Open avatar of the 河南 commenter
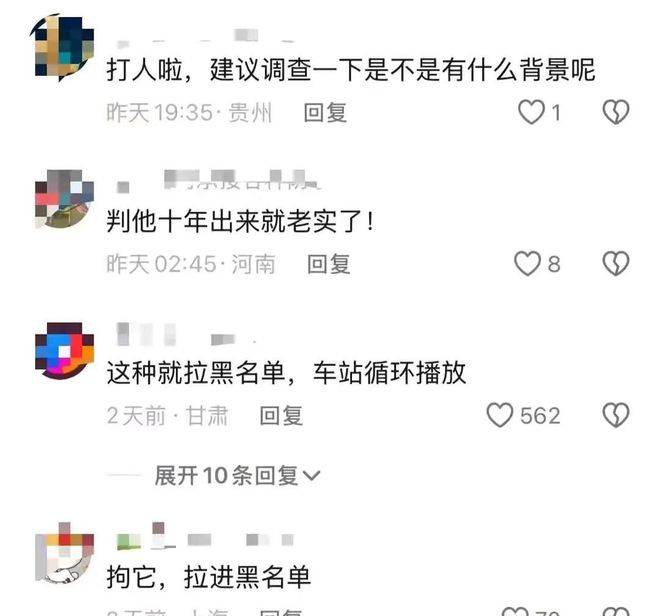 click(63, 197)
